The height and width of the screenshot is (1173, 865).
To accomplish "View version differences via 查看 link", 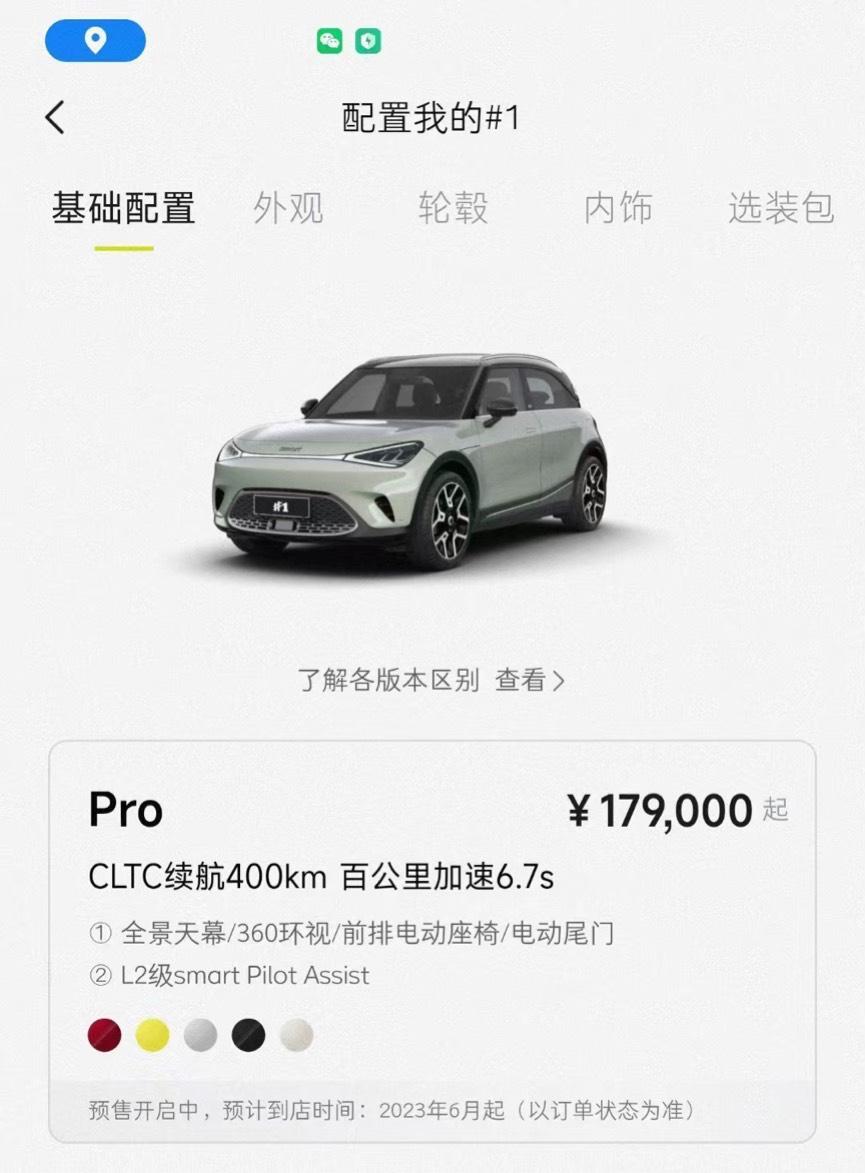I will tap(529, 681).
